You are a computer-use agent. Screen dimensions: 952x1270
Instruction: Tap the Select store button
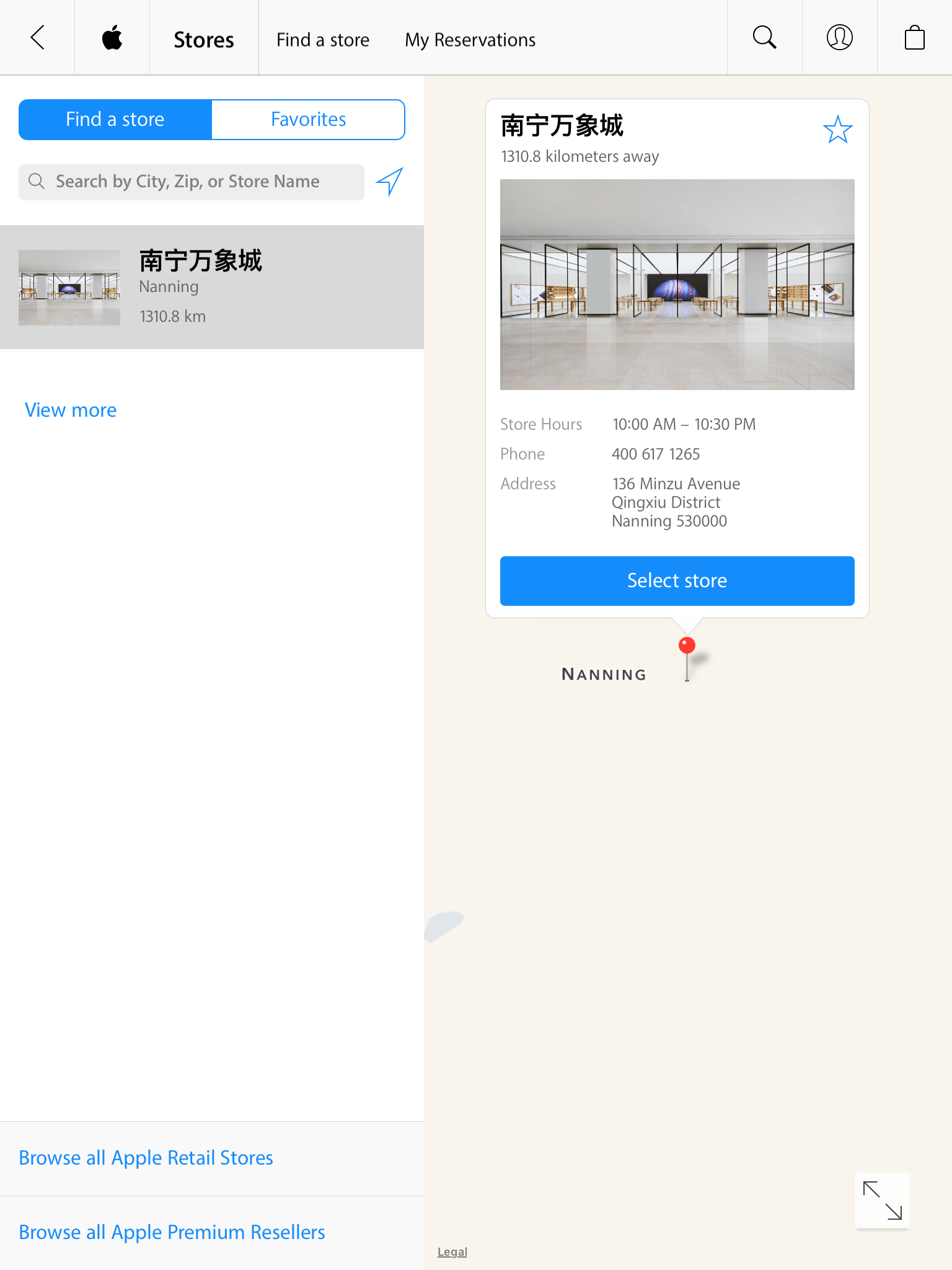(677, 580)
